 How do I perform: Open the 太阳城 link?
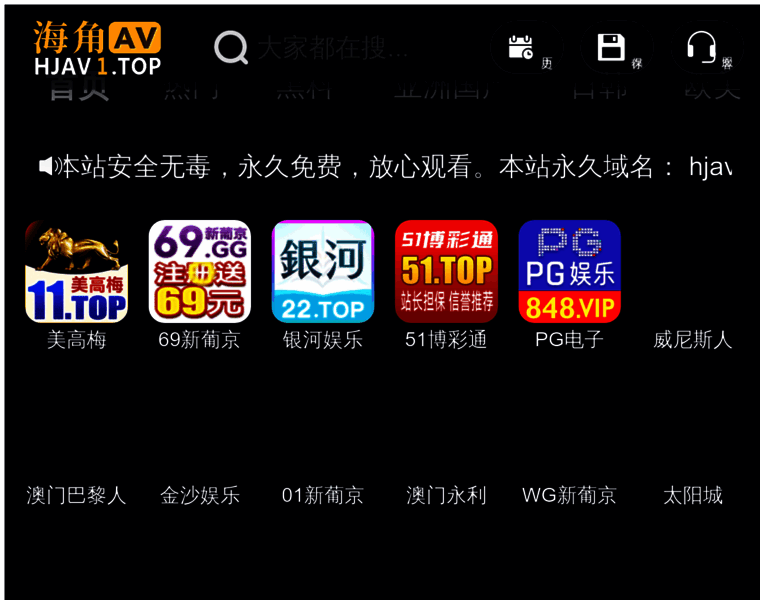click(x=692, y=495)
